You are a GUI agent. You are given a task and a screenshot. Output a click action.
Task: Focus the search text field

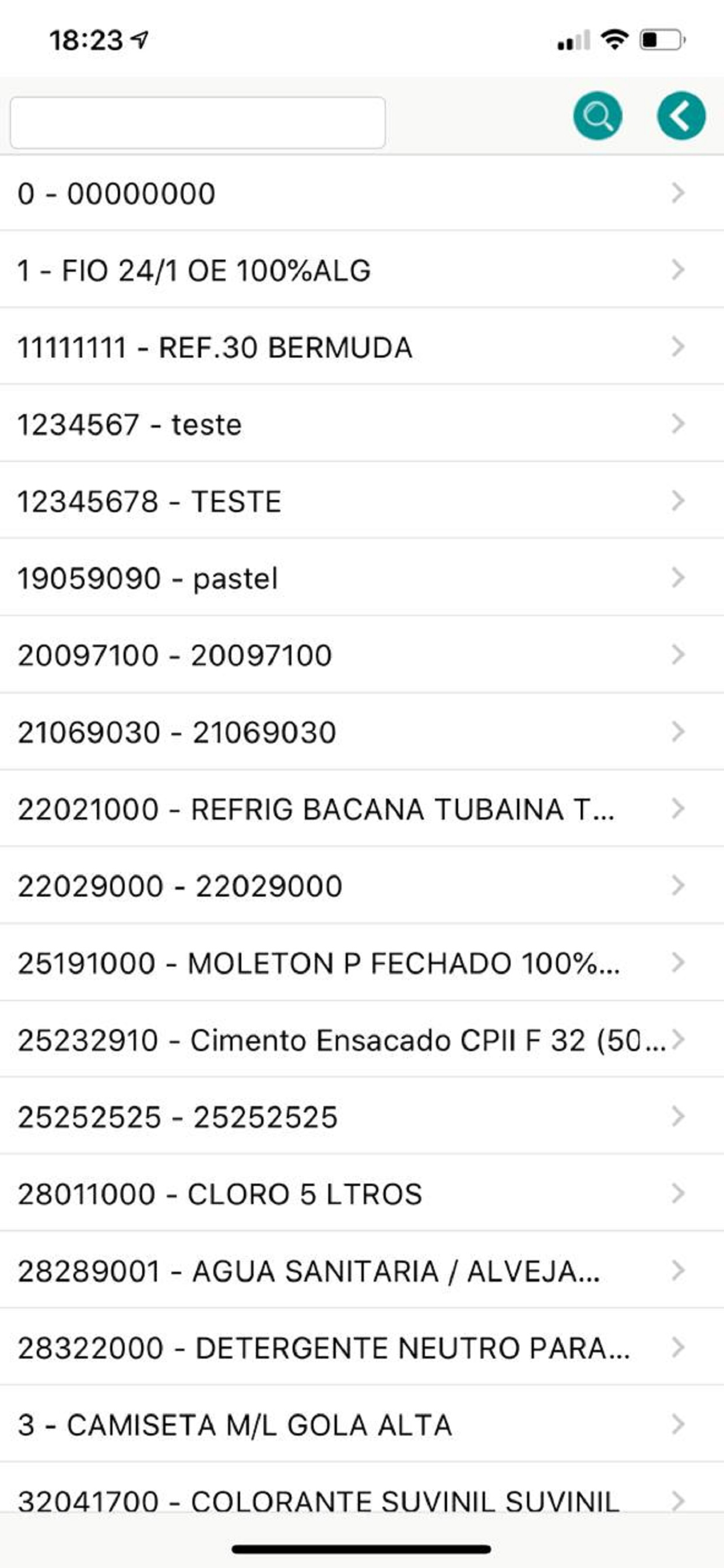click(198, 123)
